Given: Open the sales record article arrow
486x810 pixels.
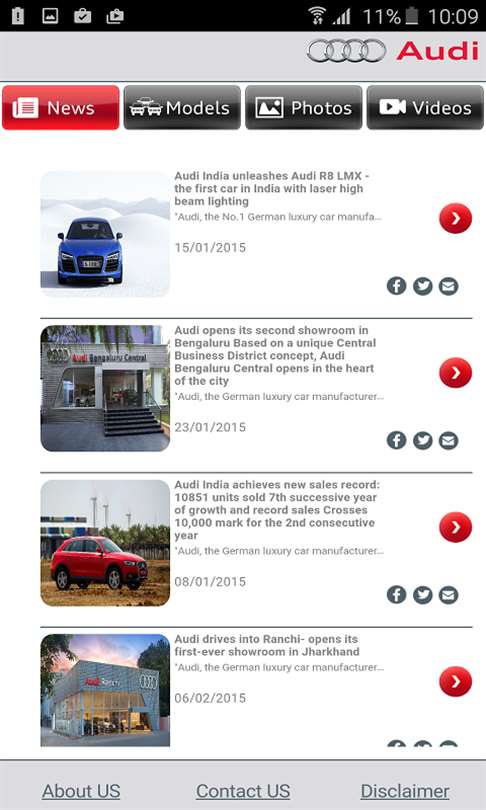Looking at the screenshot, I should click(456, 527).
